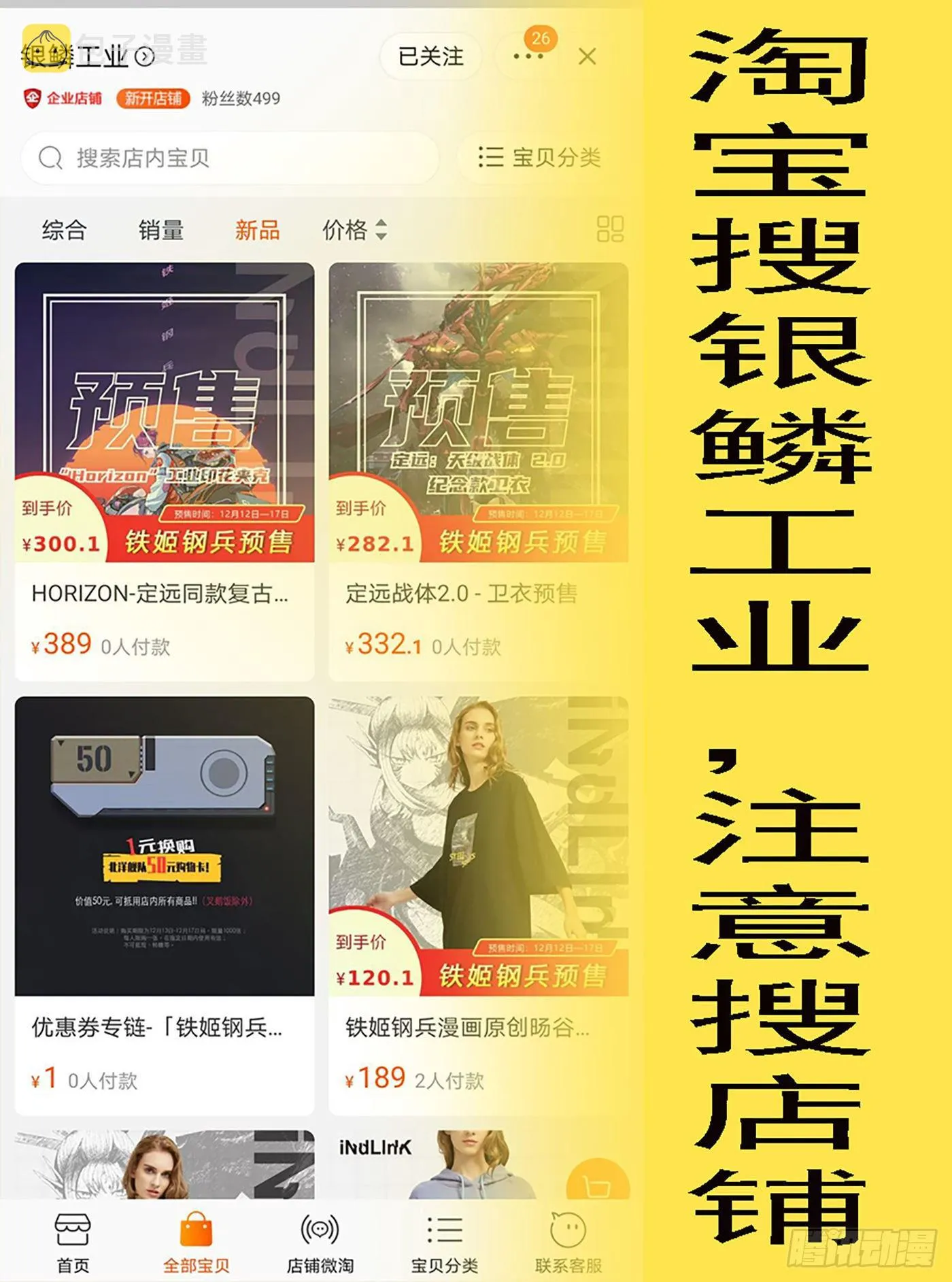Switch to the 销量 sales tab
Viewport: 952px width, 1282px height.
(158, 231)
